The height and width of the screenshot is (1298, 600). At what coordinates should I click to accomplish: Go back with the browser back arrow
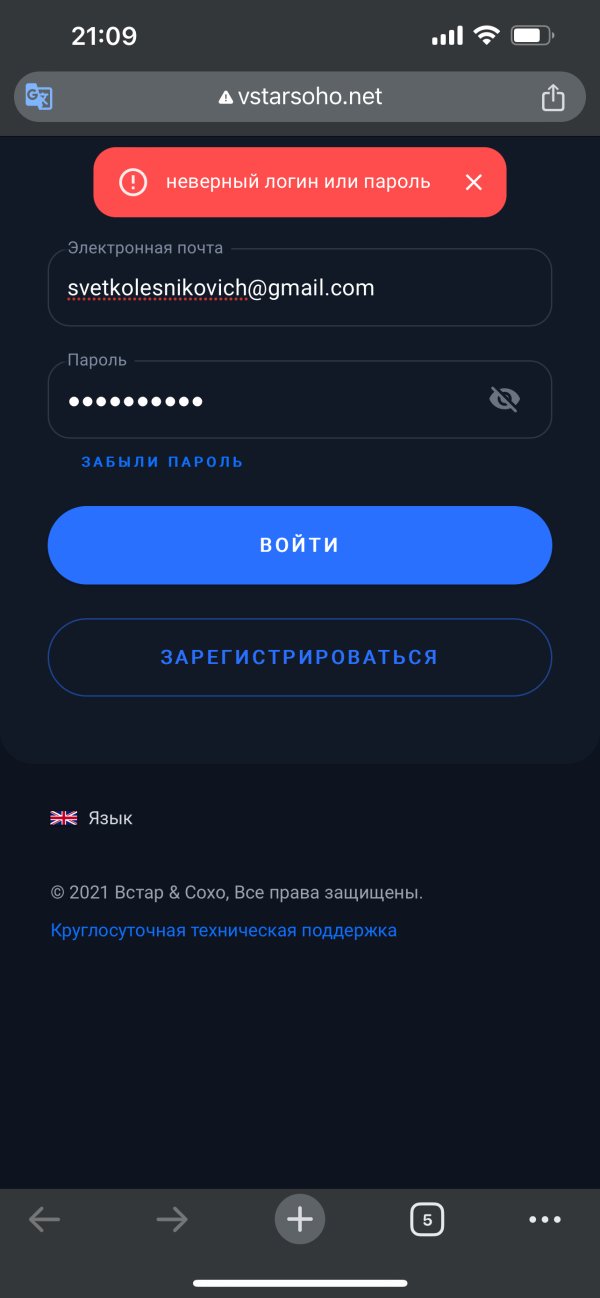point(44,1219)
